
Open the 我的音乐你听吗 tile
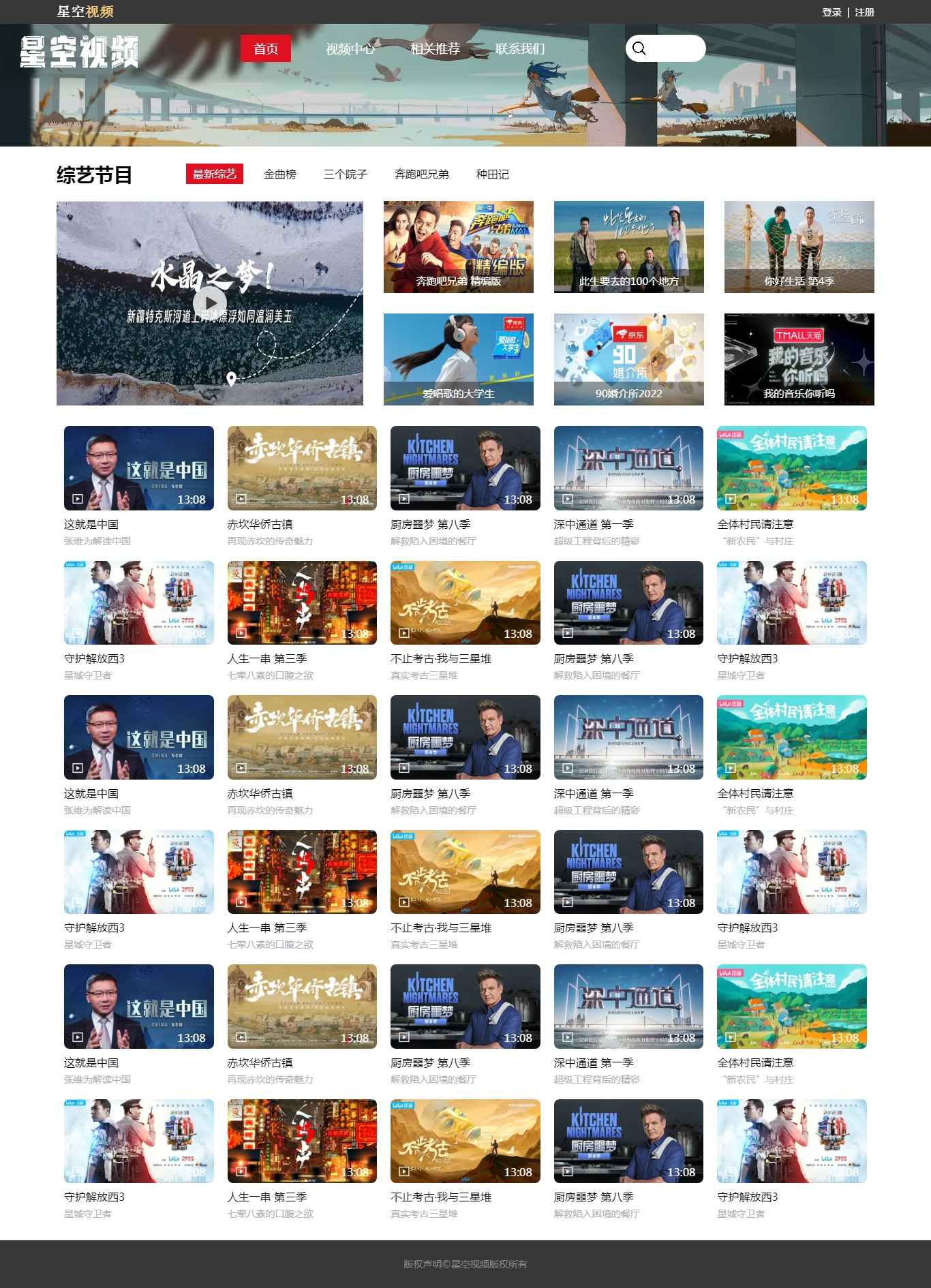click(x=799, y=359)
